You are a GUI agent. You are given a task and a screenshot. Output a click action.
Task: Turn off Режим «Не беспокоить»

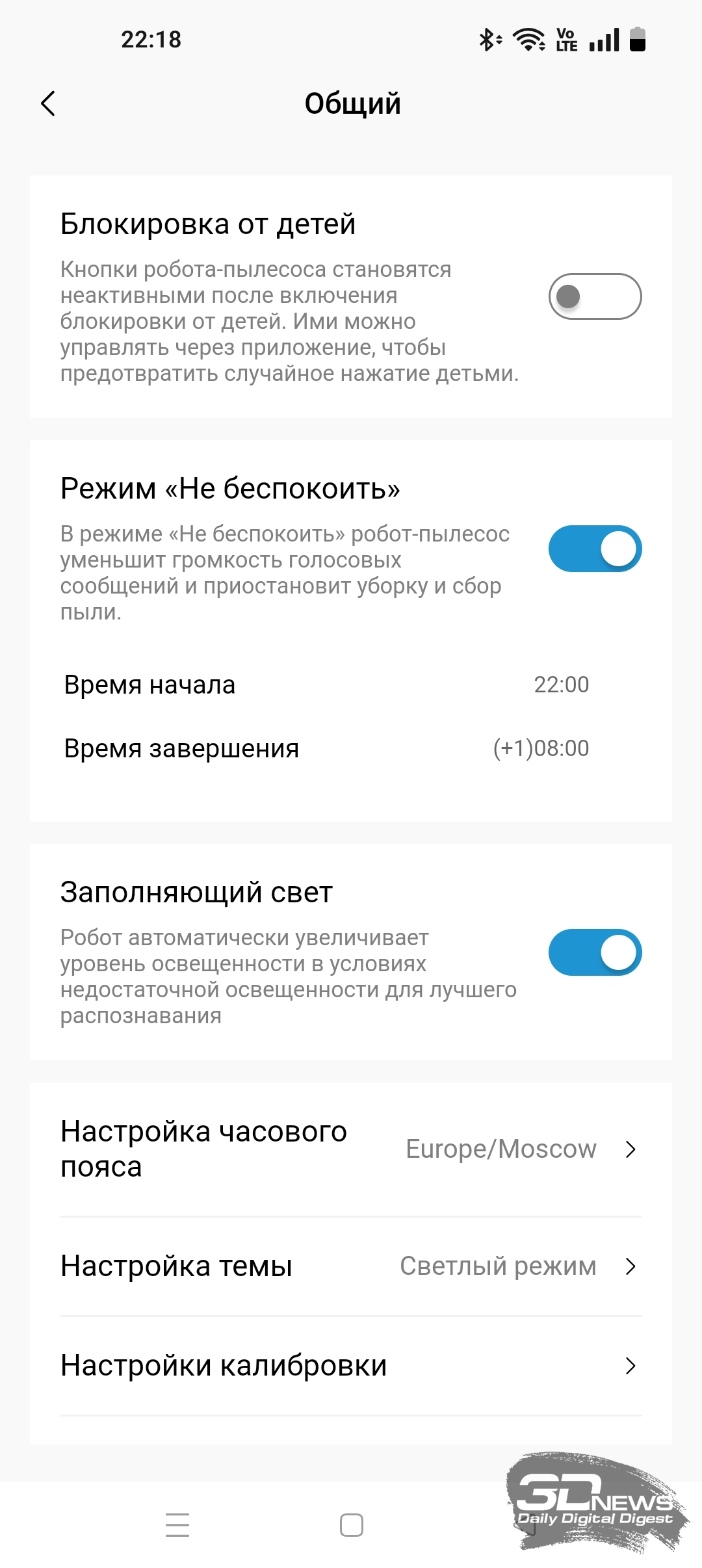pyautogui.click(x=595, y=549)
